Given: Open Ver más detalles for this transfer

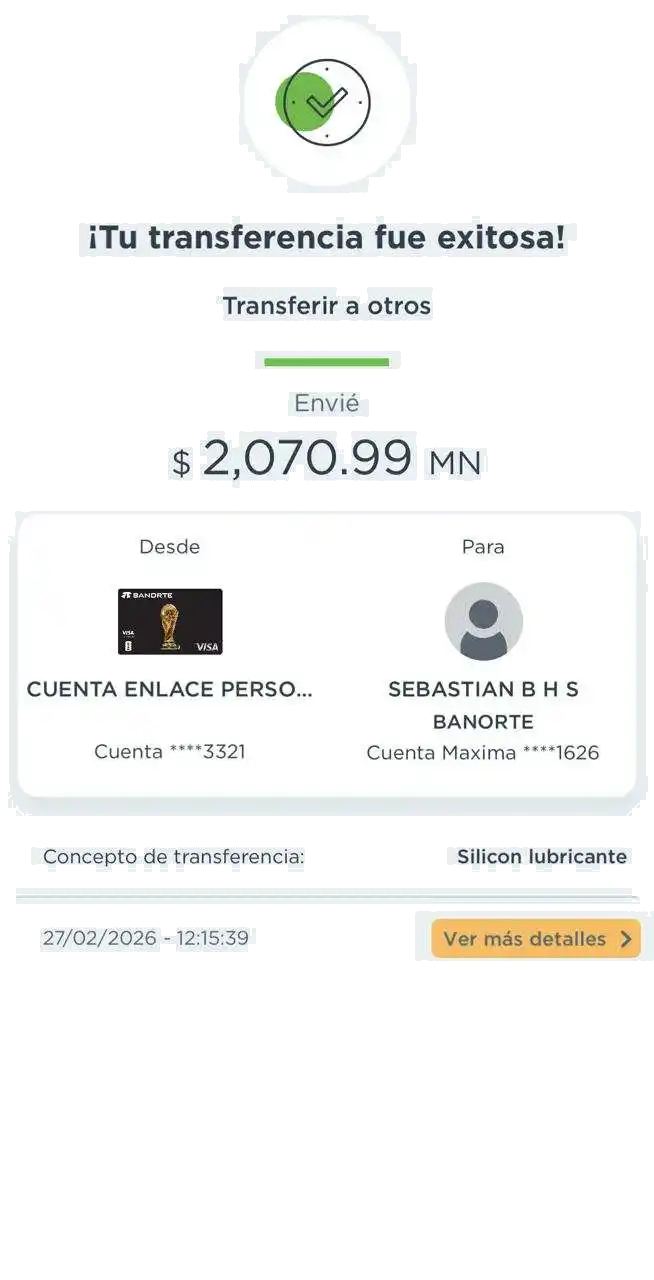Looking at the screenshot, I should [x=536, y=939].
